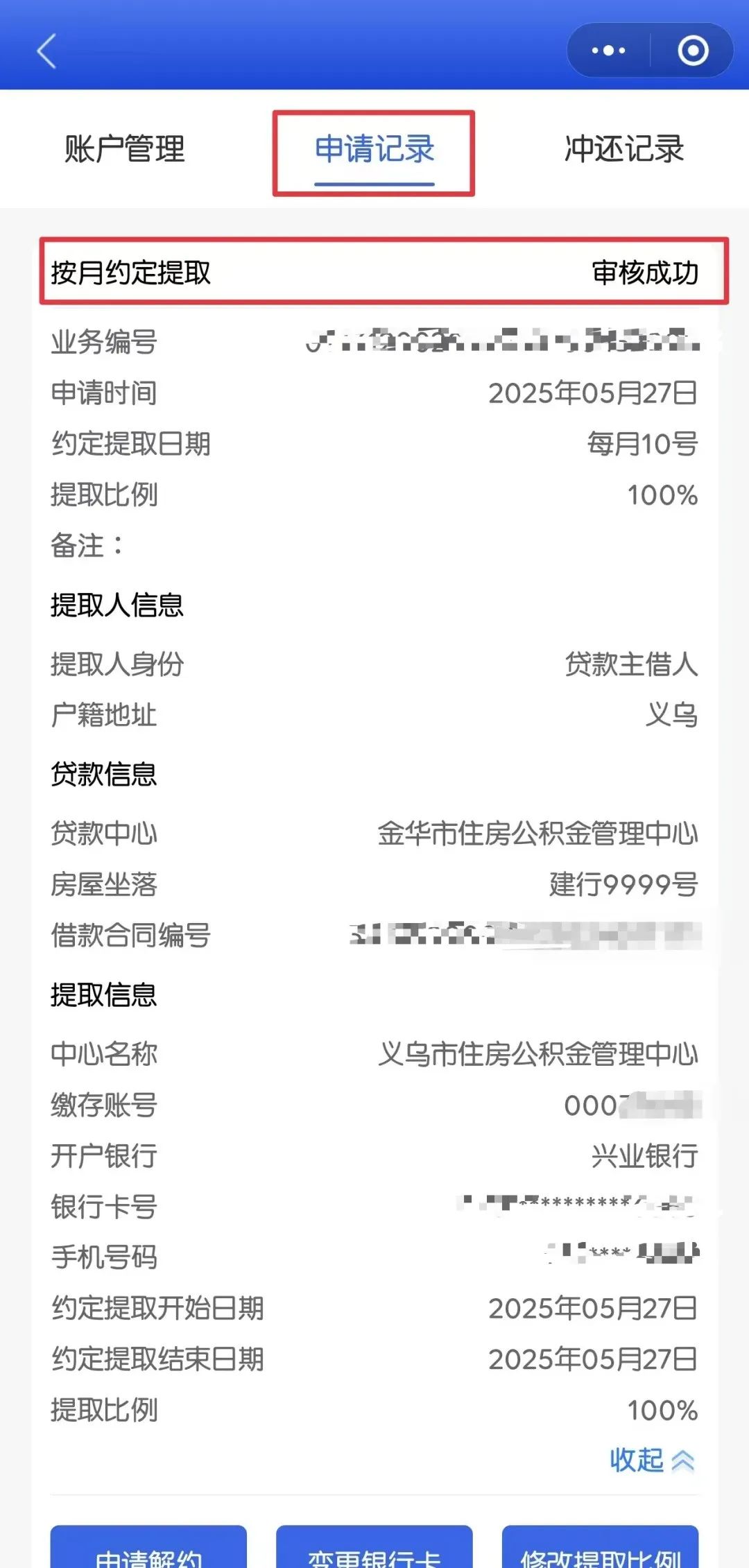This screenshot has width=749, height=1568.
Task: Open the mini-program three-dot menu
Action: tap(608, 51)
